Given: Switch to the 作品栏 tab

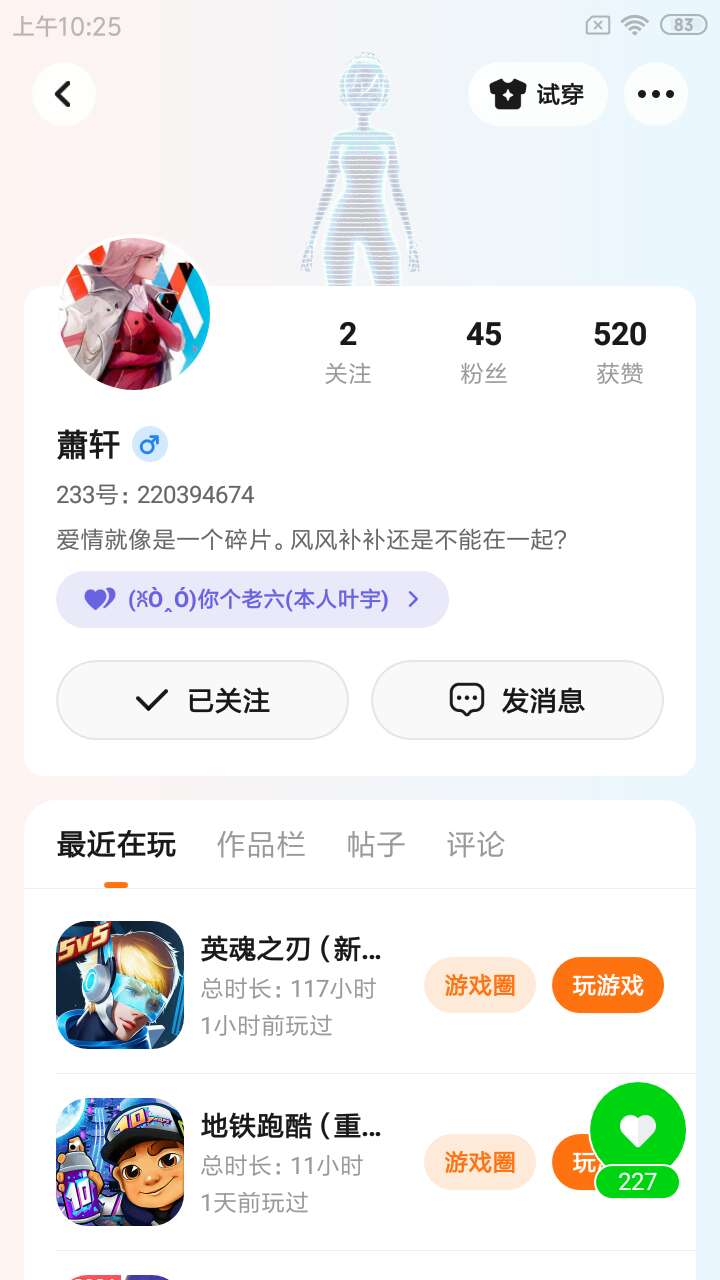Looking at the screenshot, I should coord(260,845).
